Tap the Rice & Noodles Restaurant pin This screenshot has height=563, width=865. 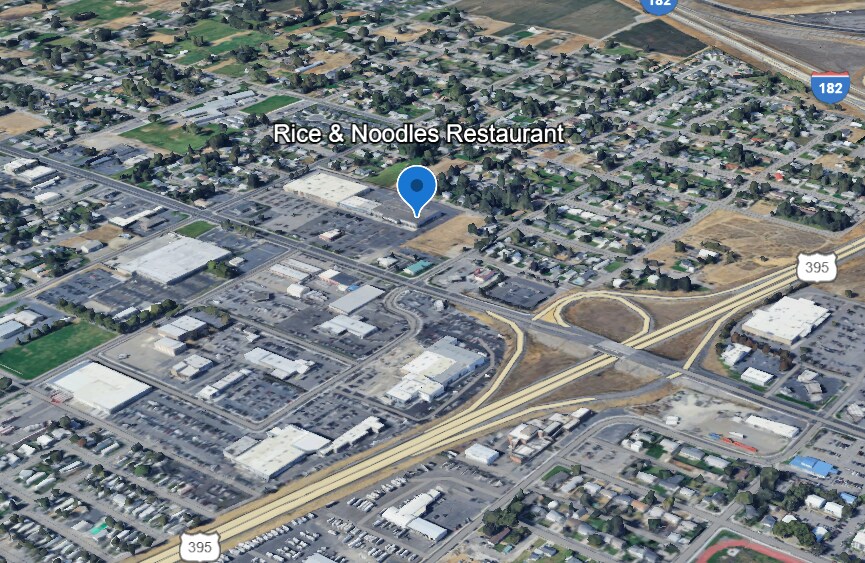pos(417,189)
